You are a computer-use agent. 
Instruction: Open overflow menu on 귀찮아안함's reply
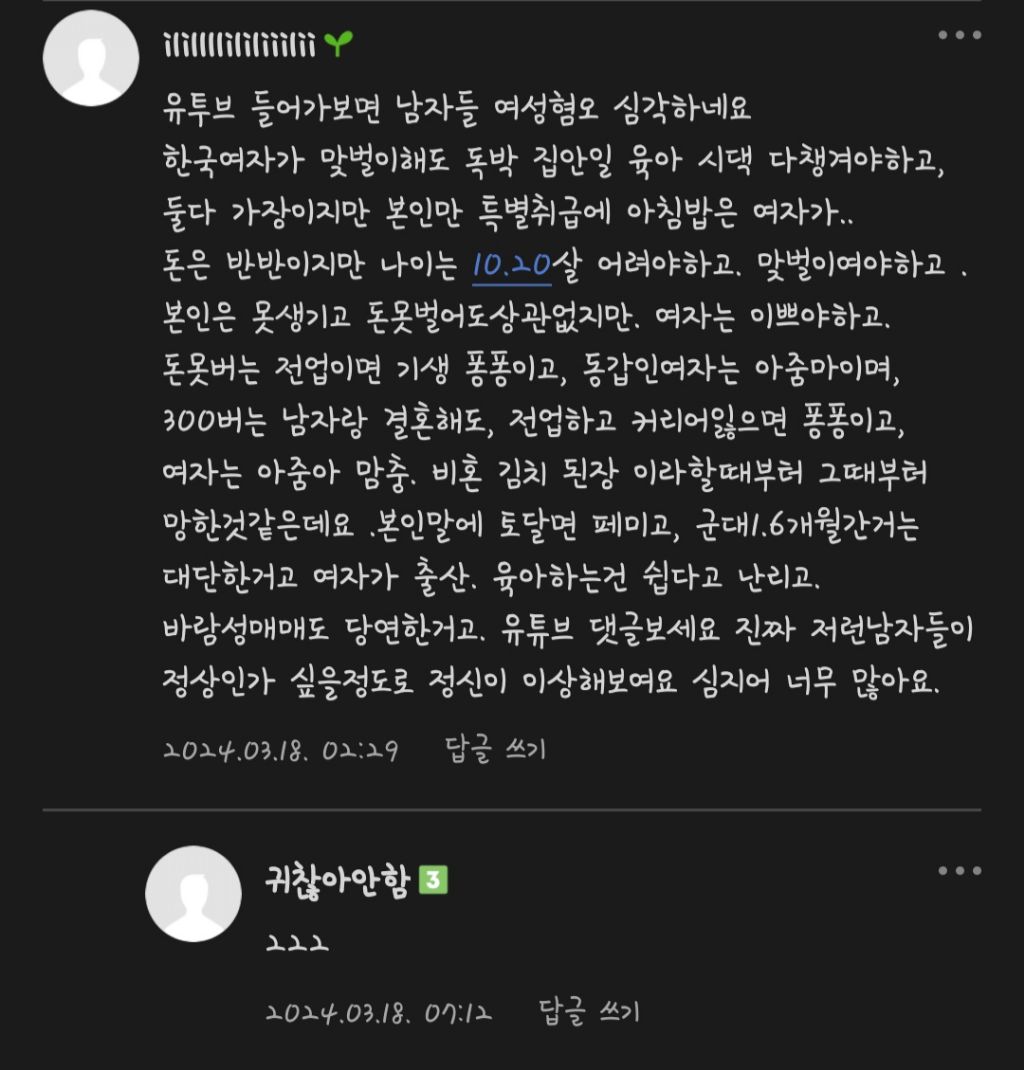point(959,871)
